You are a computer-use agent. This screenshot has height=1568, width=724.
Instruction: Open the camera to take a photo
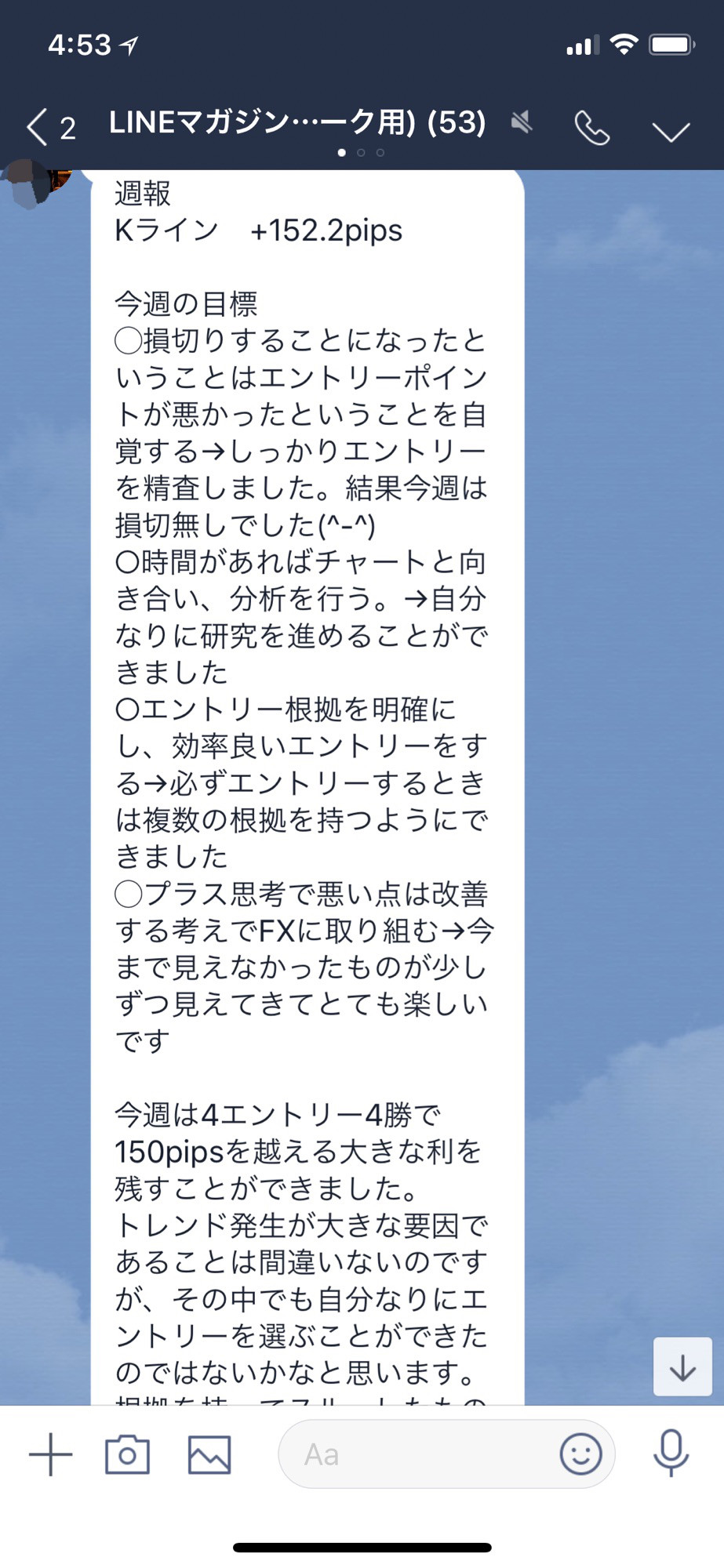[127, 1455]
